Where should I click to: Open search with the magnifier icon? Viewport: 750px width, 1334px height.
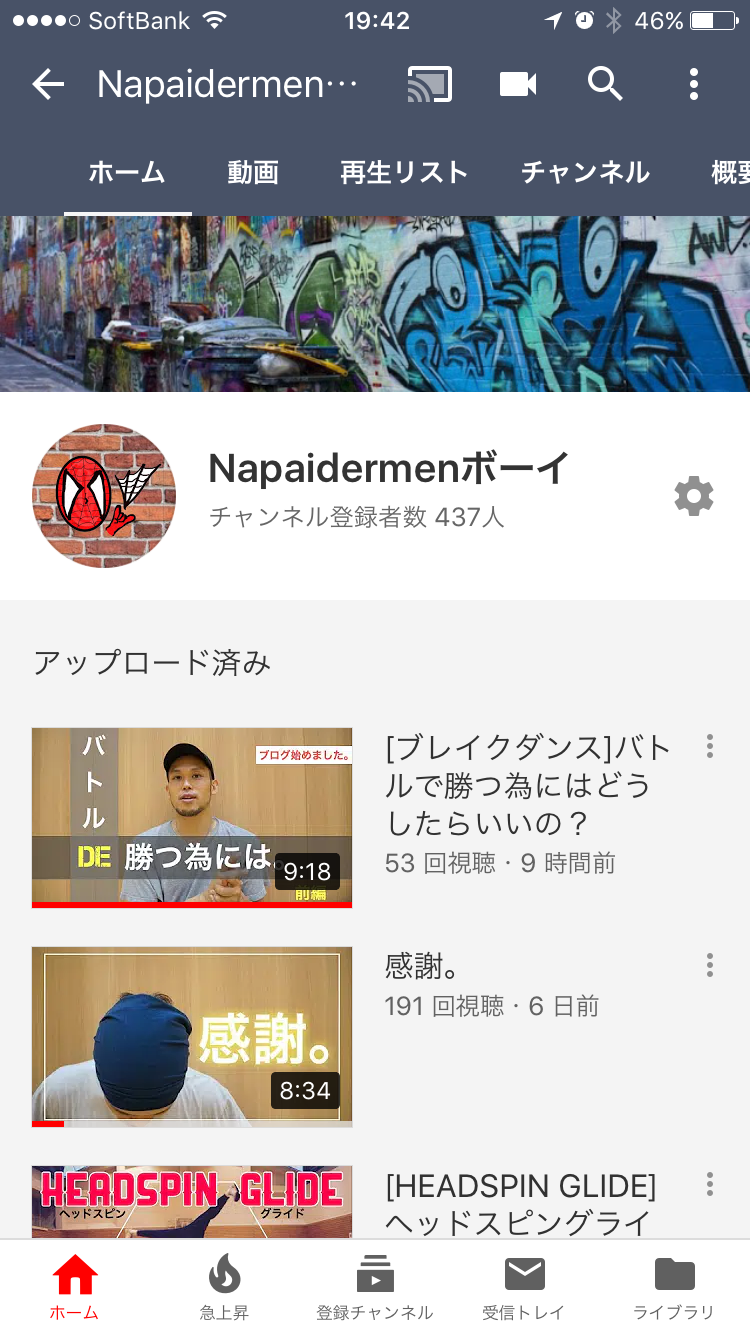pyautogui.click(x=605, y=85)
